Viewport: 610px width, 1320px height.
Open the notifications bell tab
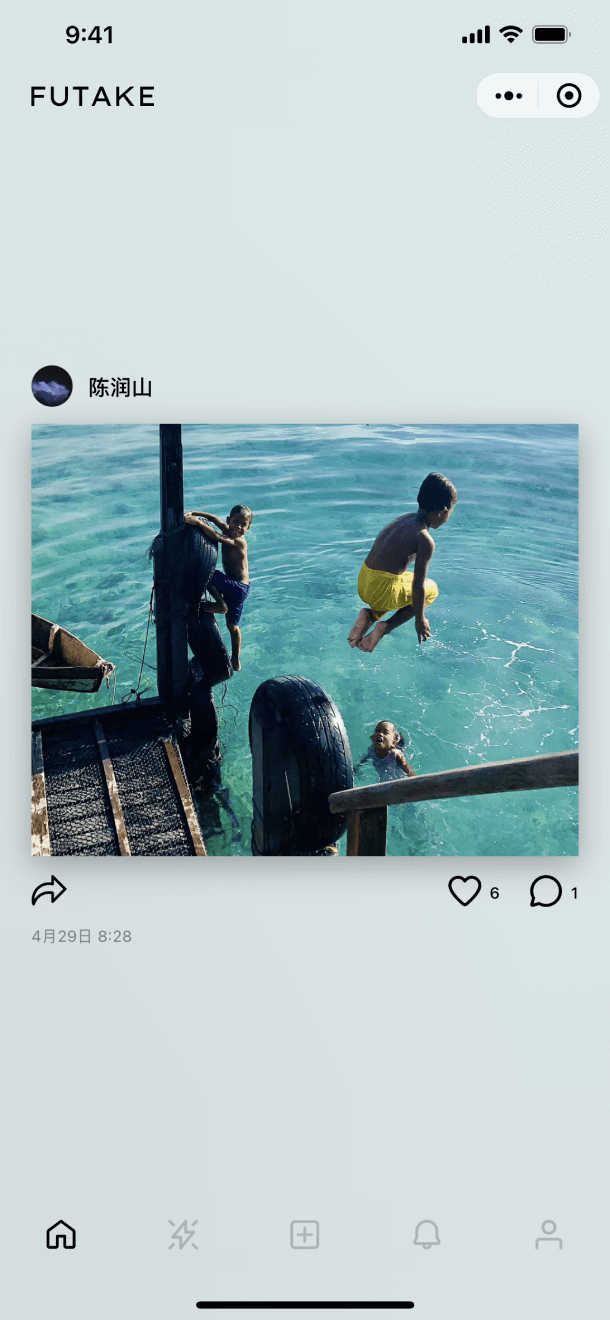427,1235
